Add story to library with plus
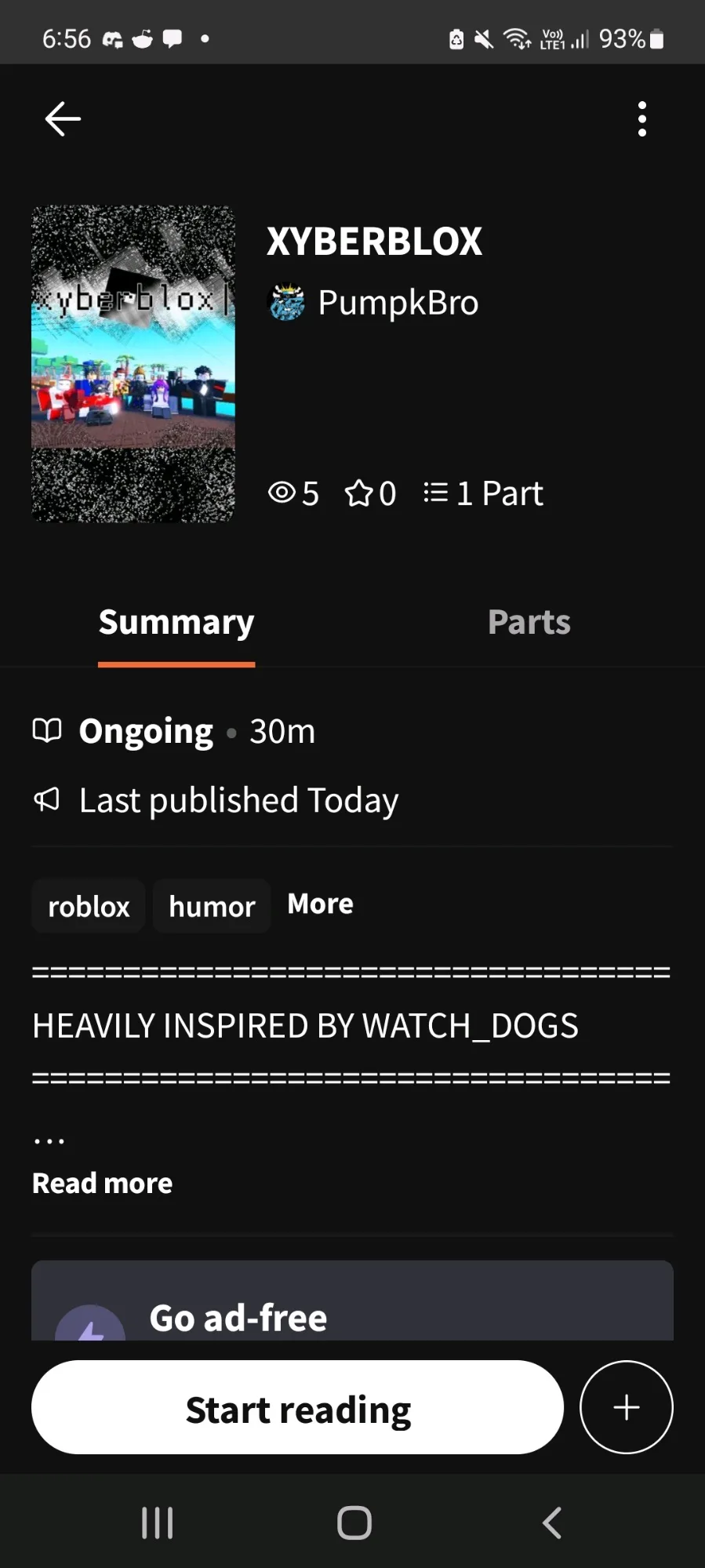The width and height of the screenshot is (705, 1568). pyautogui.click(x=626, y=1407)
